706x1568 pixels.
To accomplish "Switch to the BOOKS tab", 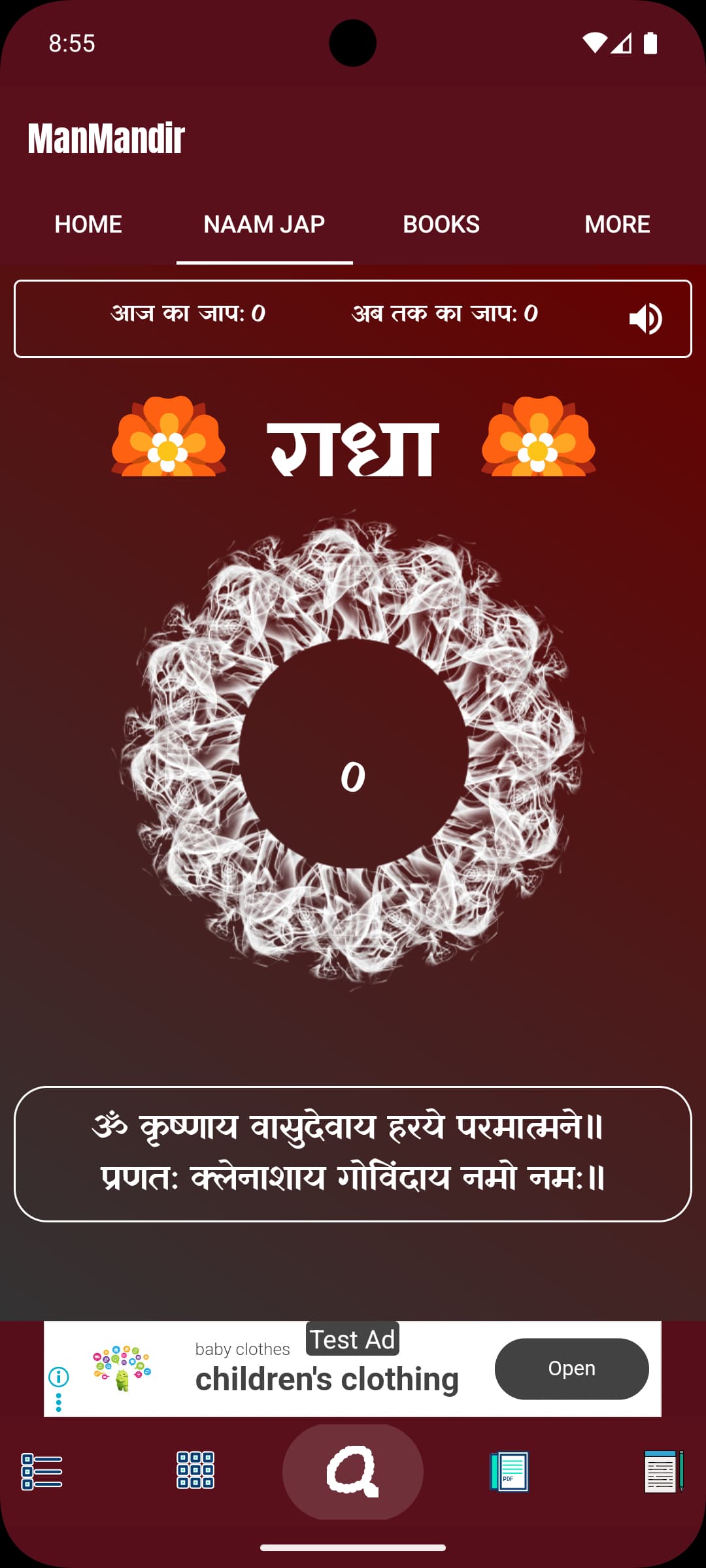I will click(441, 224).
